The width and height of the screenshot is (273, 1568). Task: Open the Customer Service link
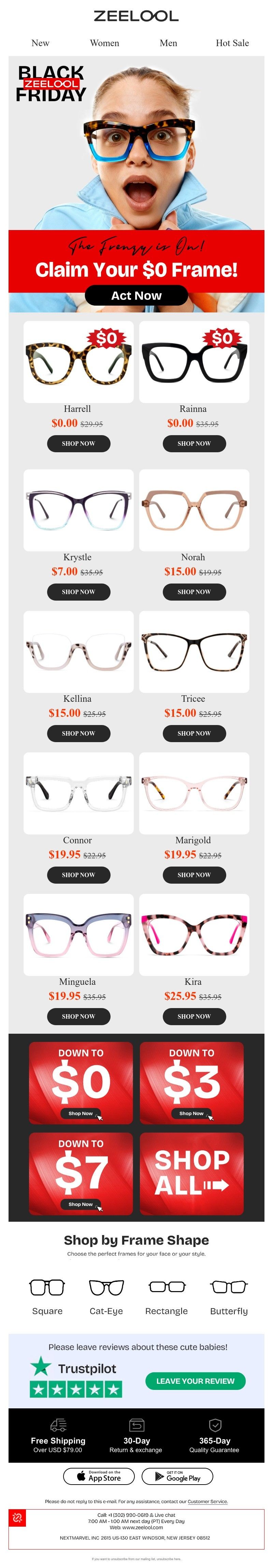click(x=207, y=1502)
